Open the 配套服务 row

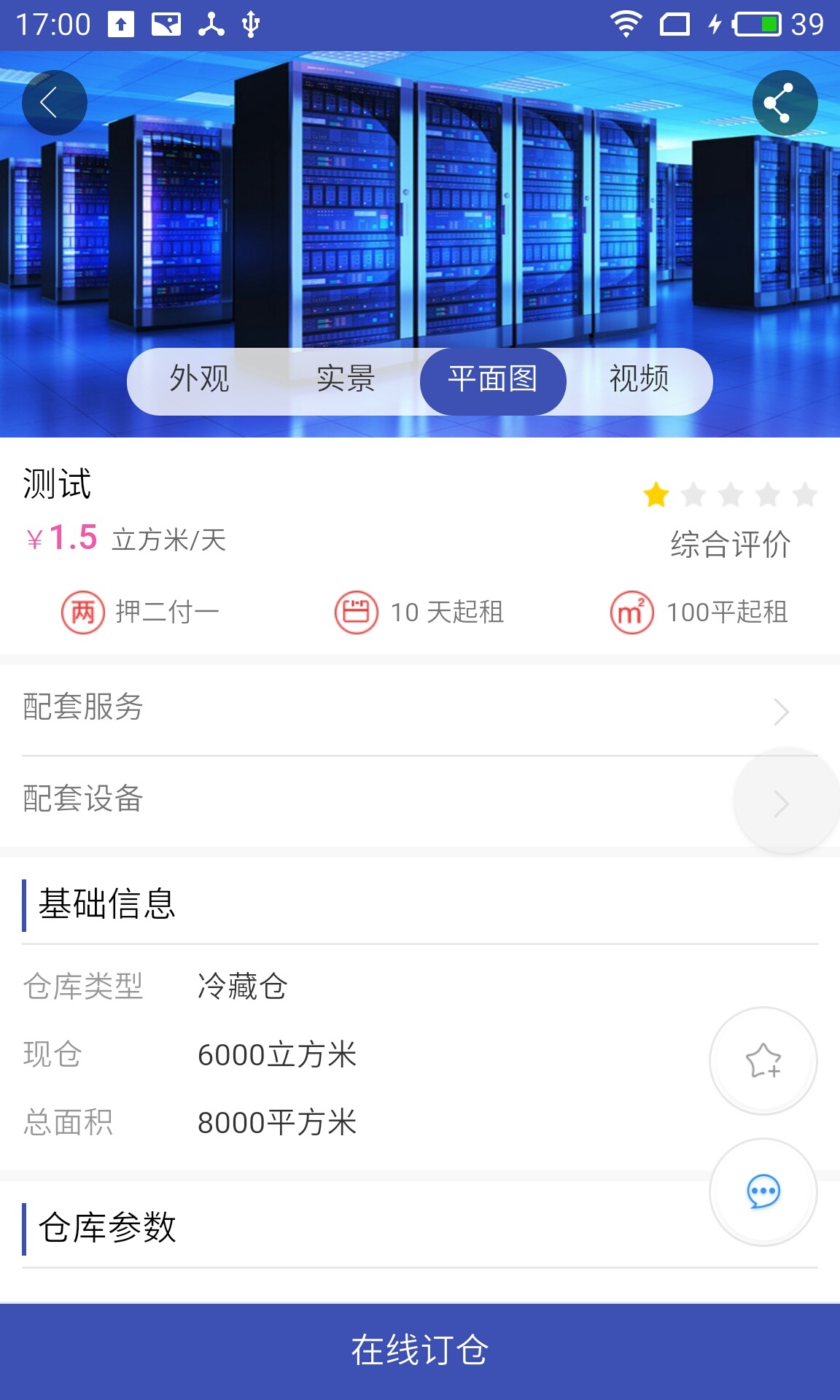click(x=419, y=709)
